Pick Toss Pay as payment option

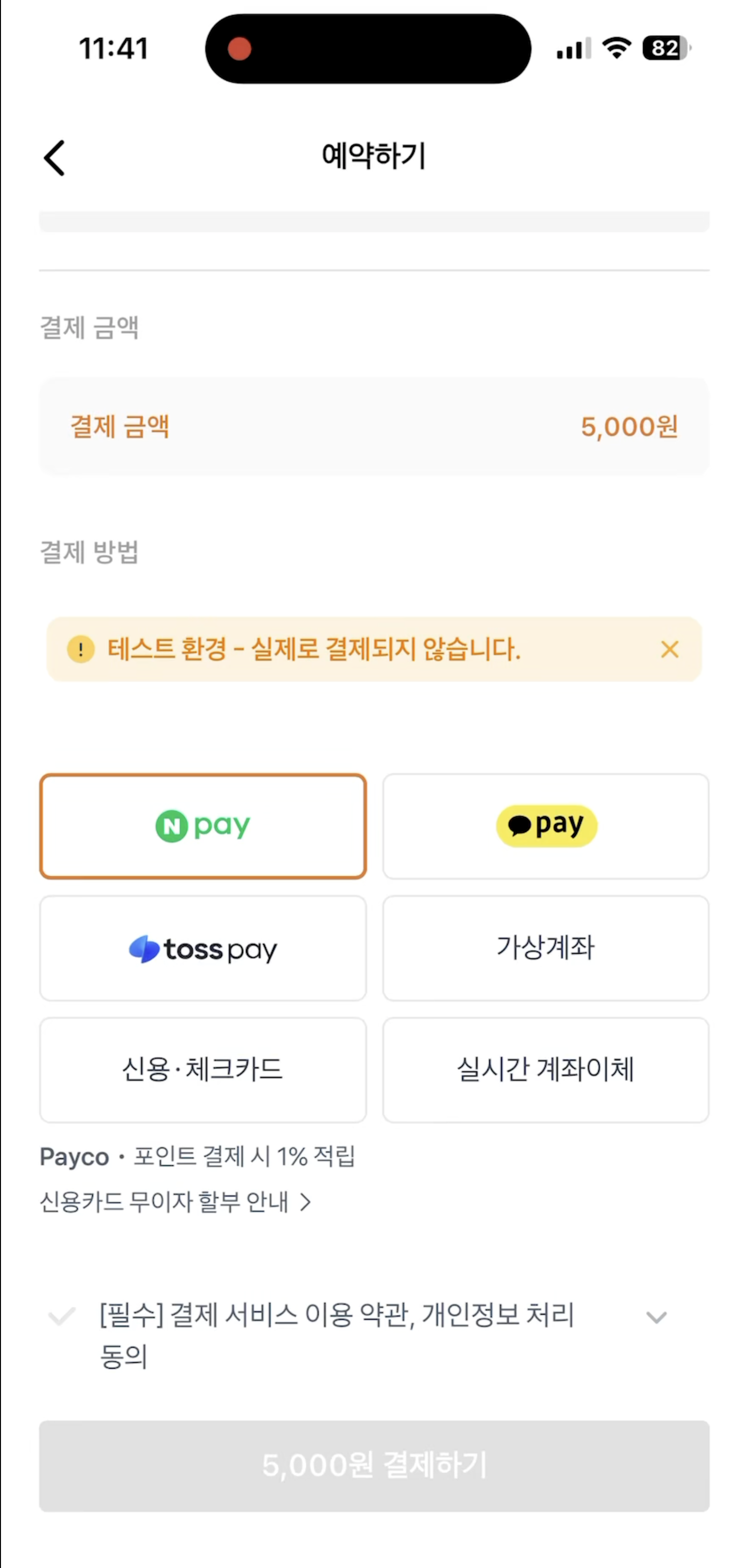[x=203, y=948]
